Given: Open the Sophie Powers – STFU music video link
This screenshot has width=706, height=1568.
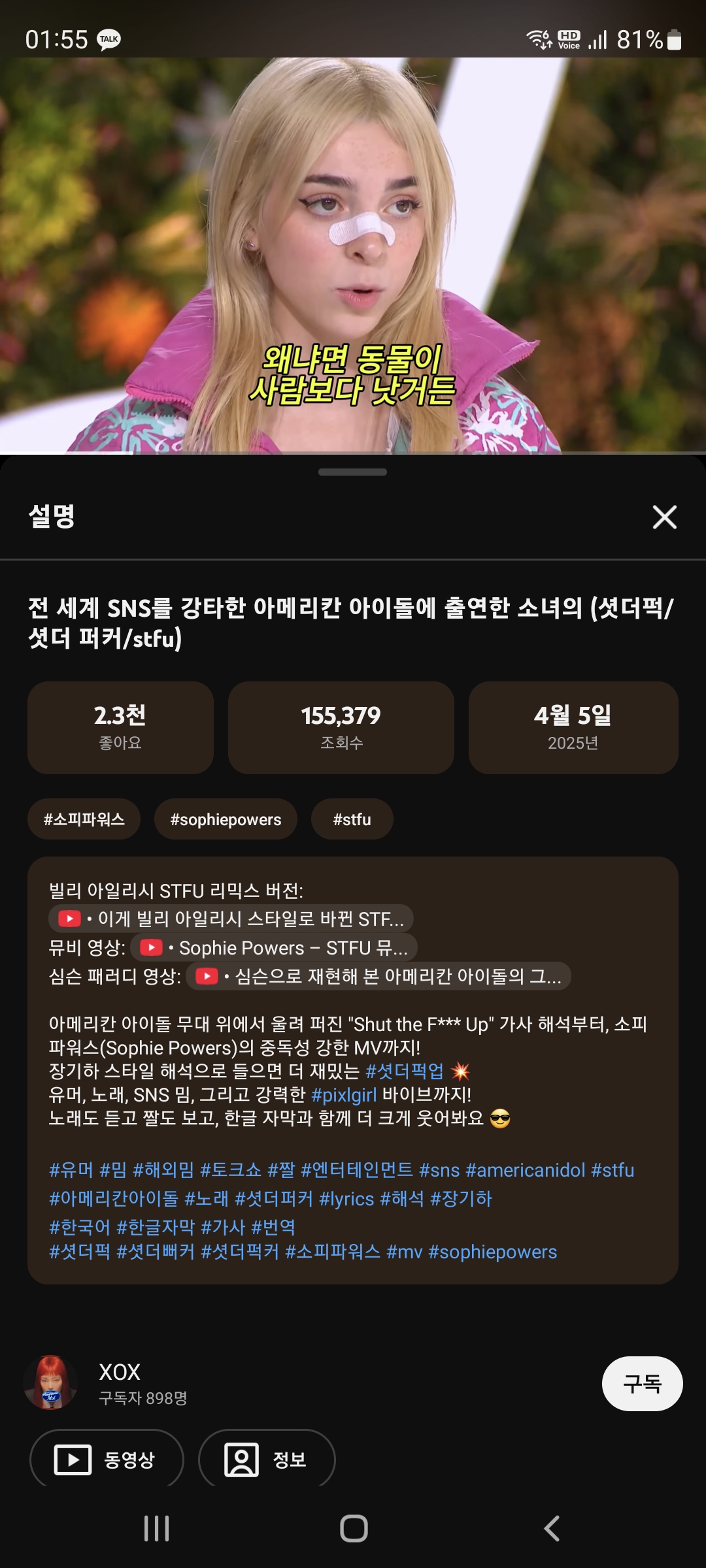Looking at the screenshot, I should click(x=274, y=947).
